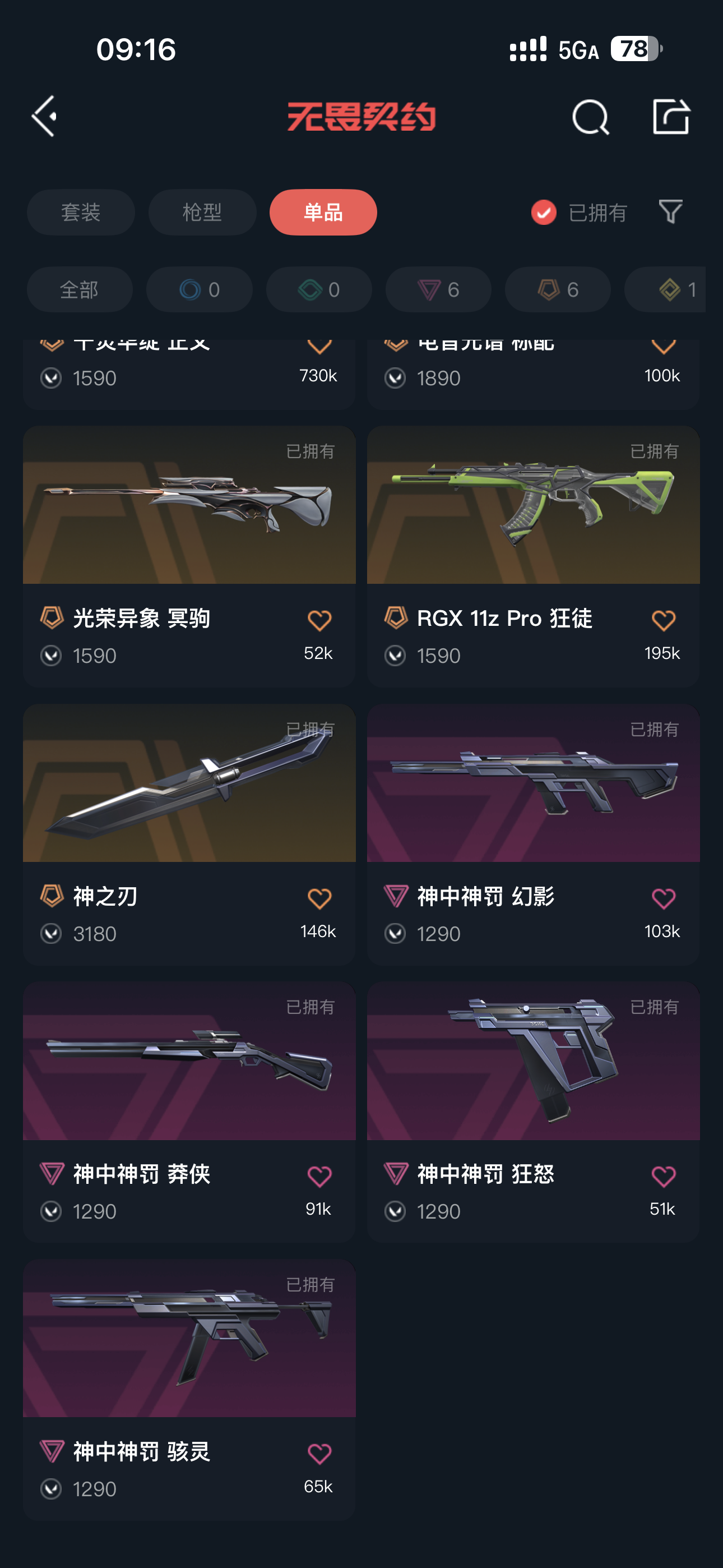
Task: Switch to the 套装 tab
Action: pyautogui.click(x=80, y=213)
